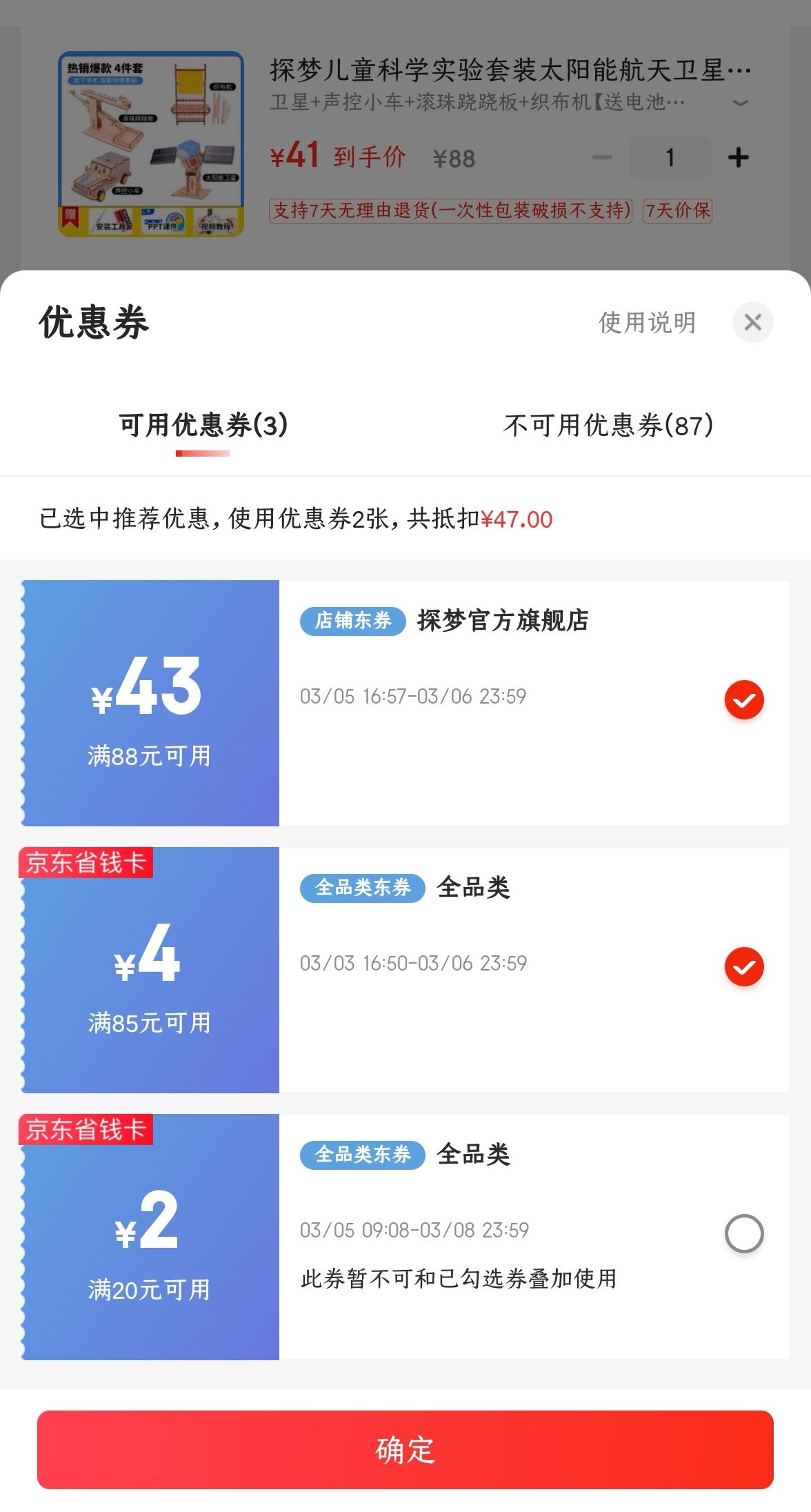Deselect the ¥4 满85元可用 coupon

pos(743,967)
